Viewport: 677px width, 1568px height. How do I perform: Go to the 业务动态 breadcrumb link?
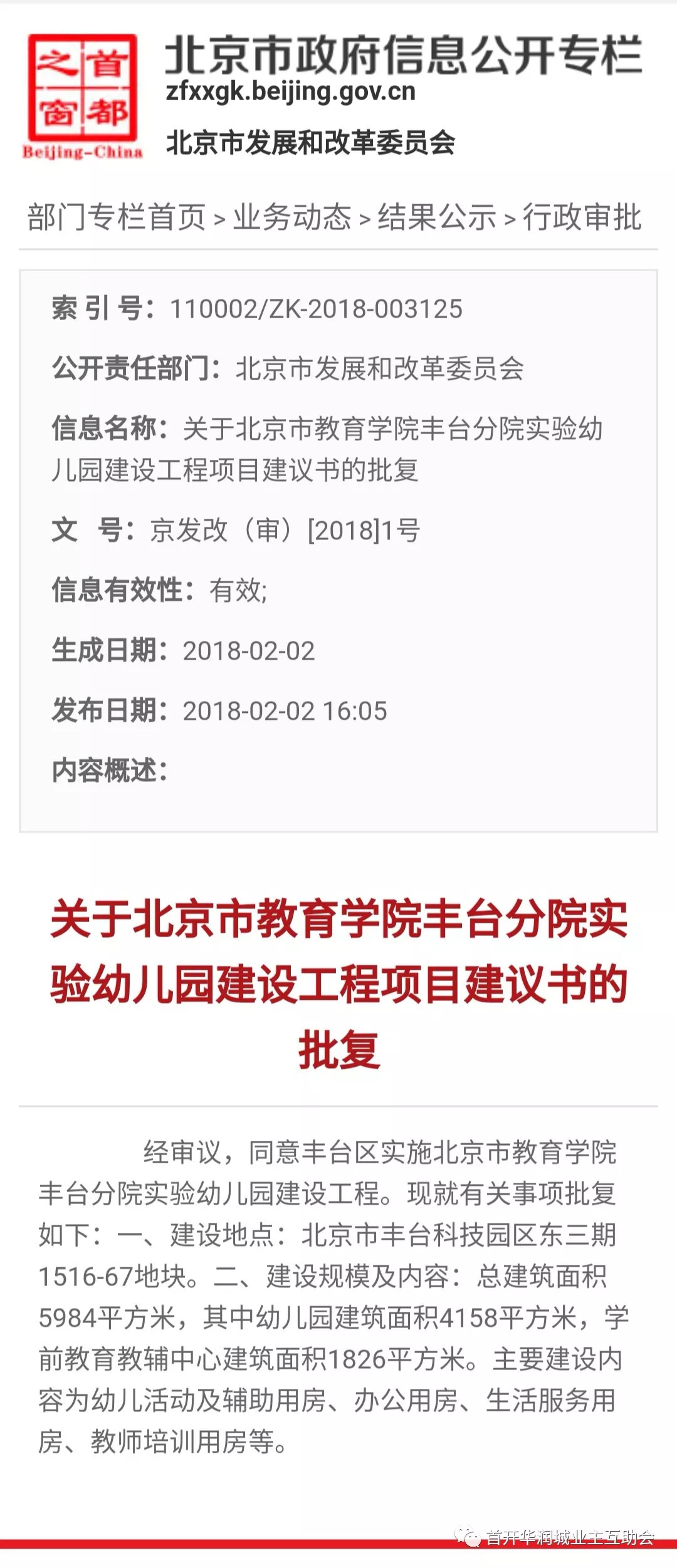[292, 217]
